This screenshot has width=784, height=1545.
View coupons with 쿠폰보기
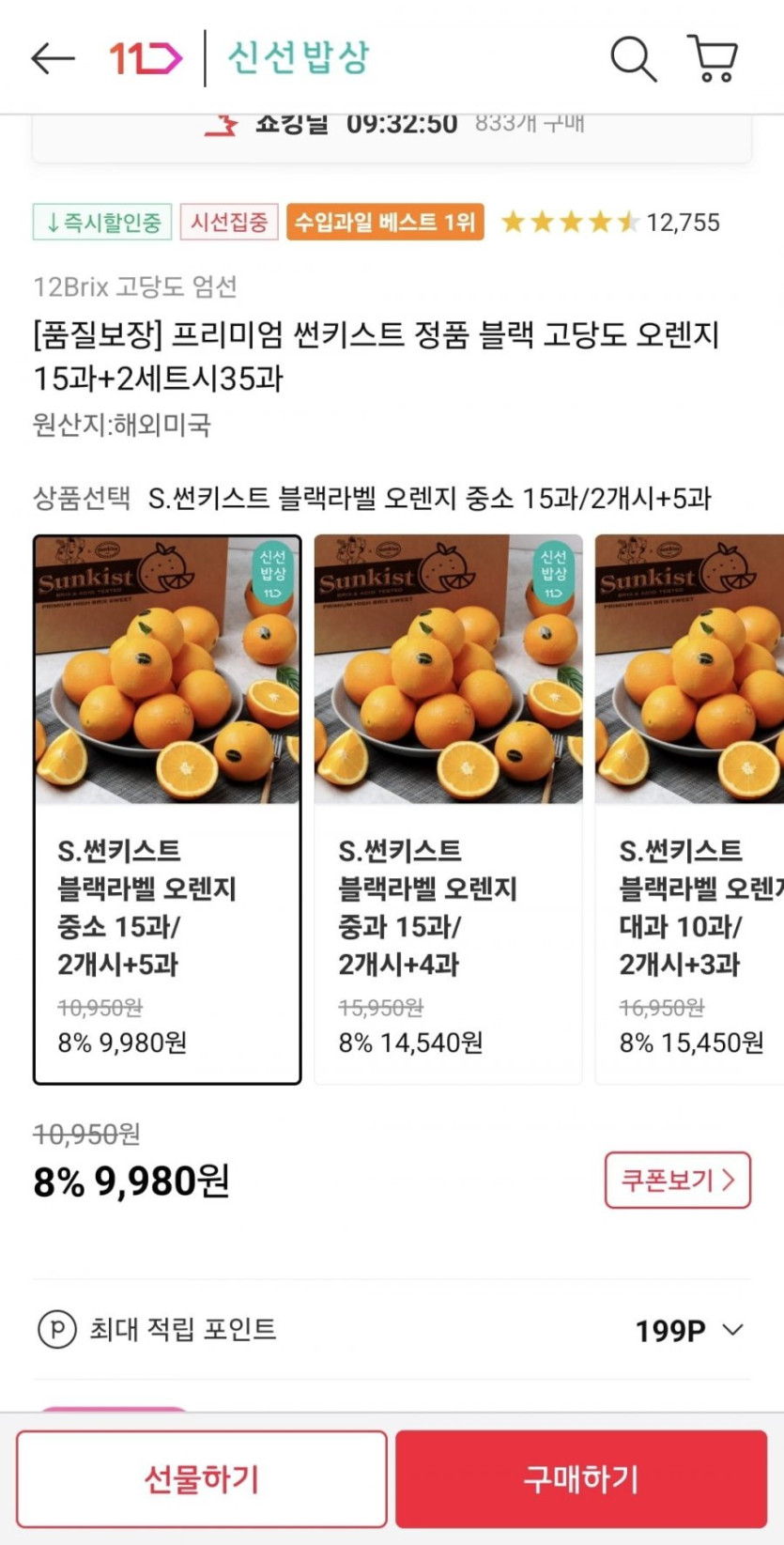(x=677, y=1180)
